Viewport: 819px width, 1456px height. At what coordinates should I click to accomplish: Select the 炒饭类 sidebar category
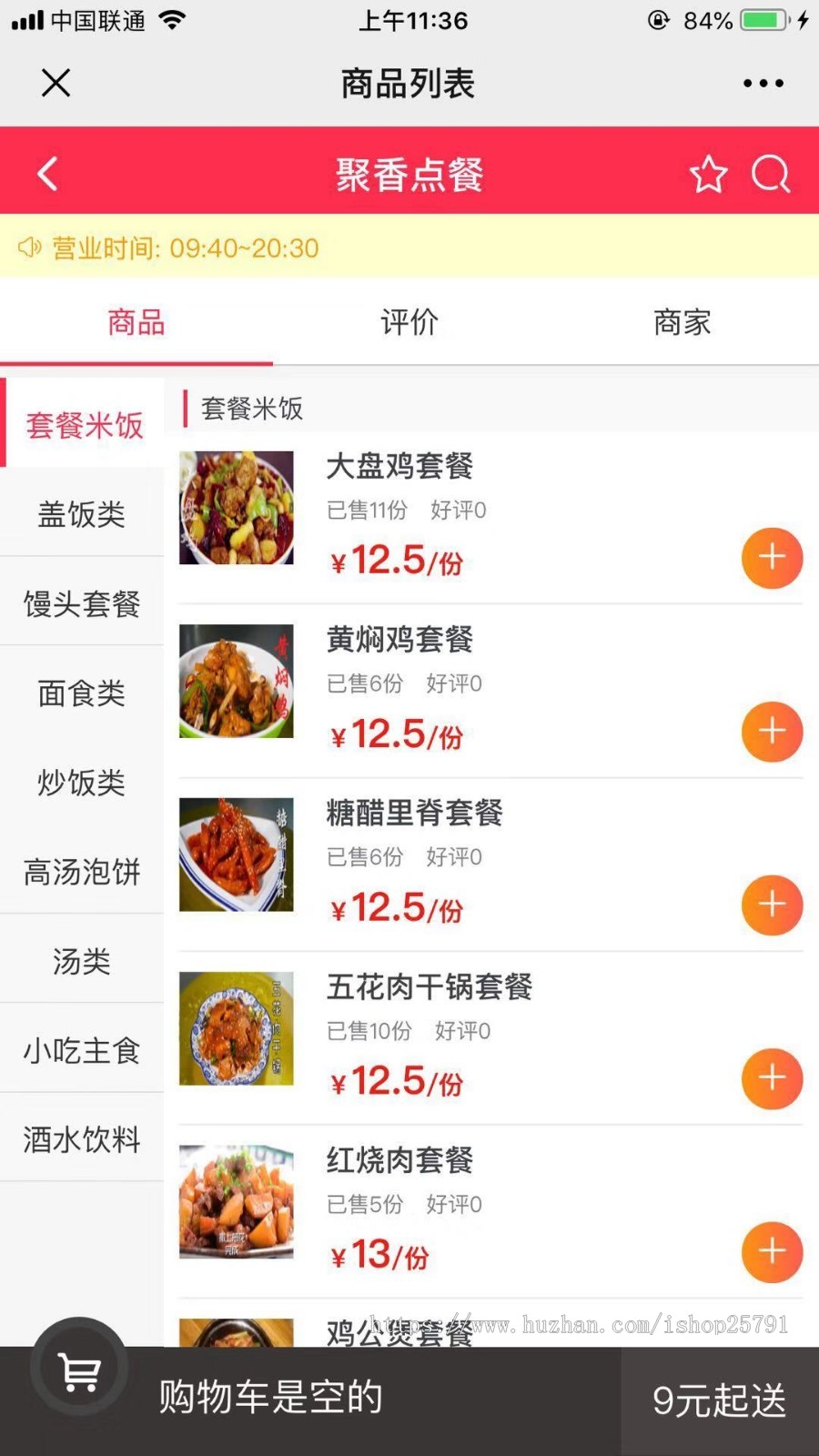(x=80, y=782)
